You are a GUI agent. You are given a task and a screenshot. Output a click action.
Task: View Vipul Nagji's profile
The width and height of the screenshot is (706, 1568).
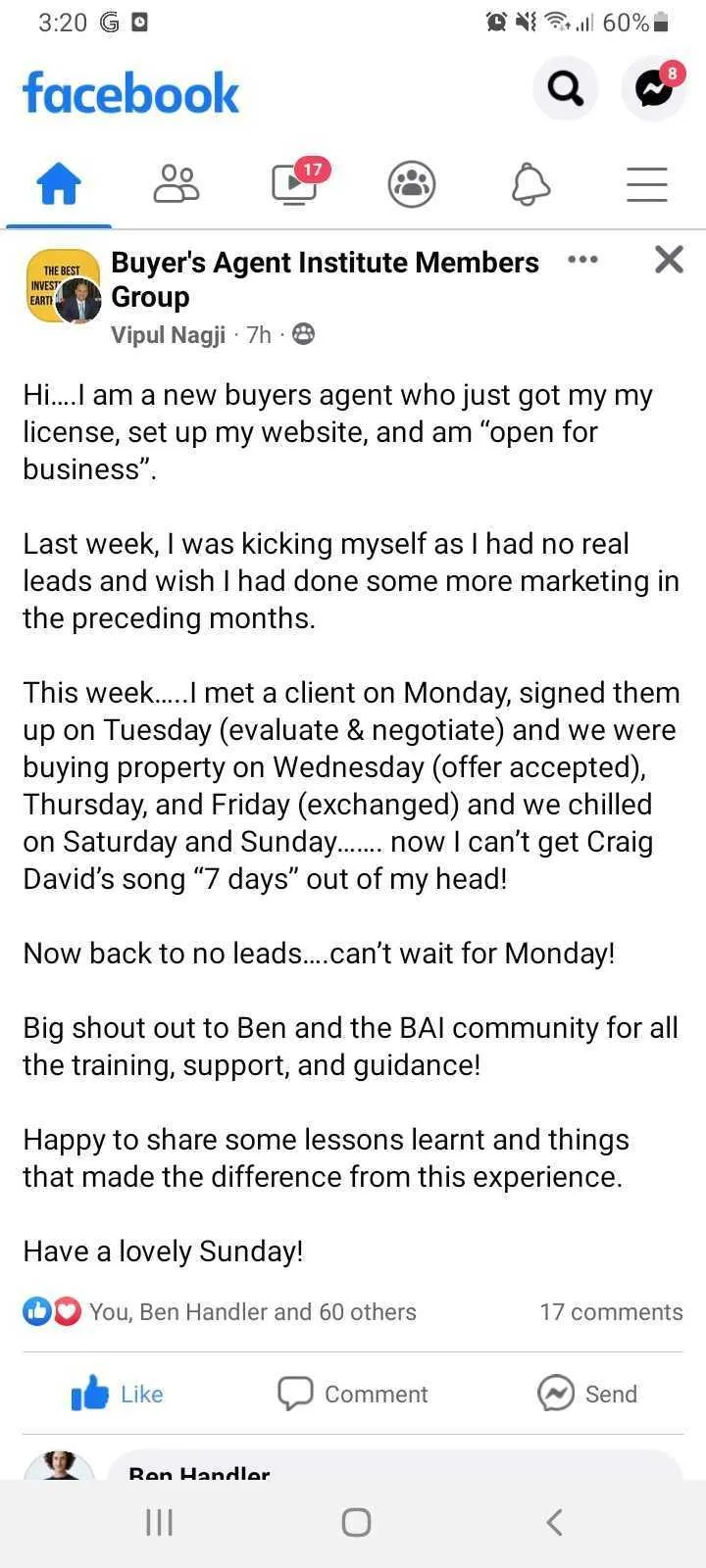point(168,335)
